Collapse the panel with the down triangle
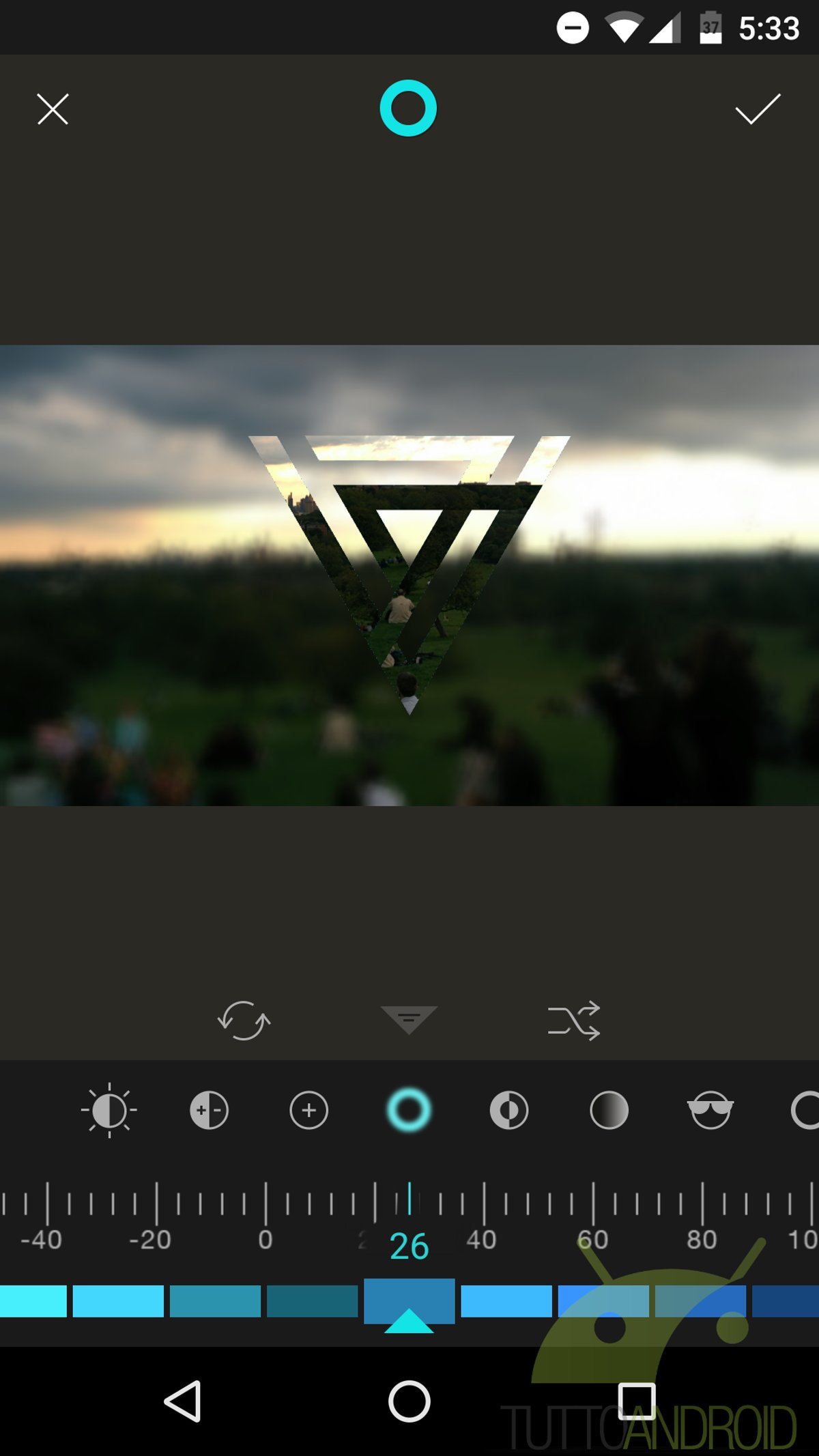 (409, 1020)
